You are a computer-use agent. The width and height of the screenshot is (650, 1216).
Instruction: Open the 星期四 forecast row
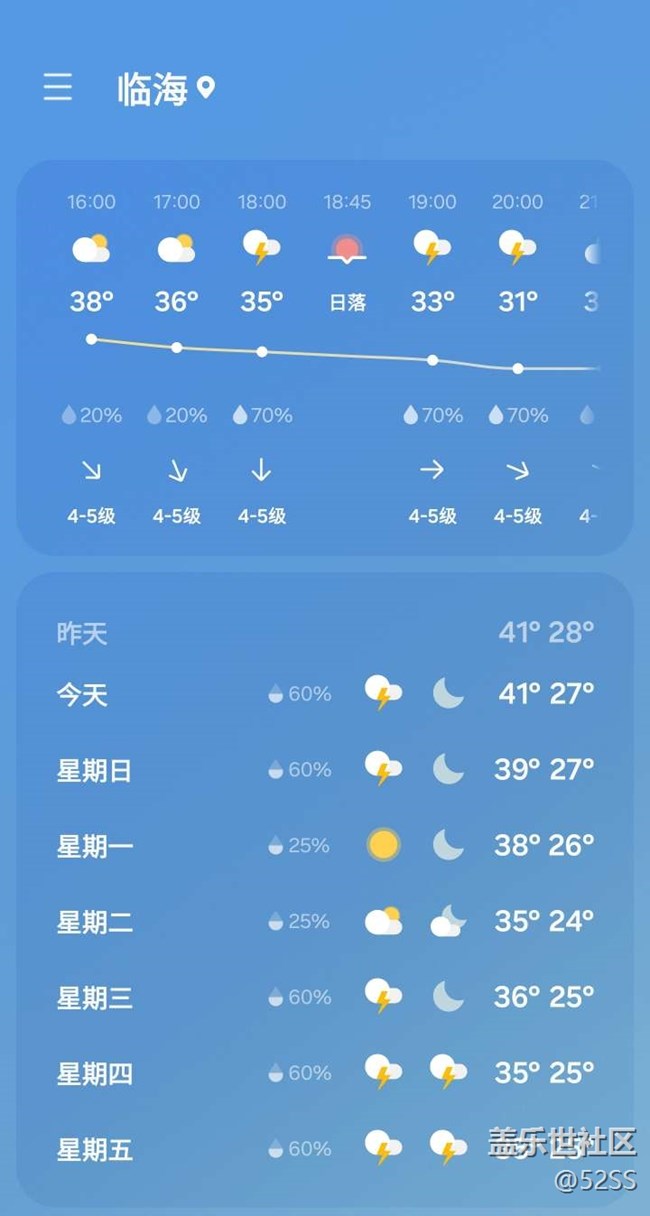(x=325, y=1073)
